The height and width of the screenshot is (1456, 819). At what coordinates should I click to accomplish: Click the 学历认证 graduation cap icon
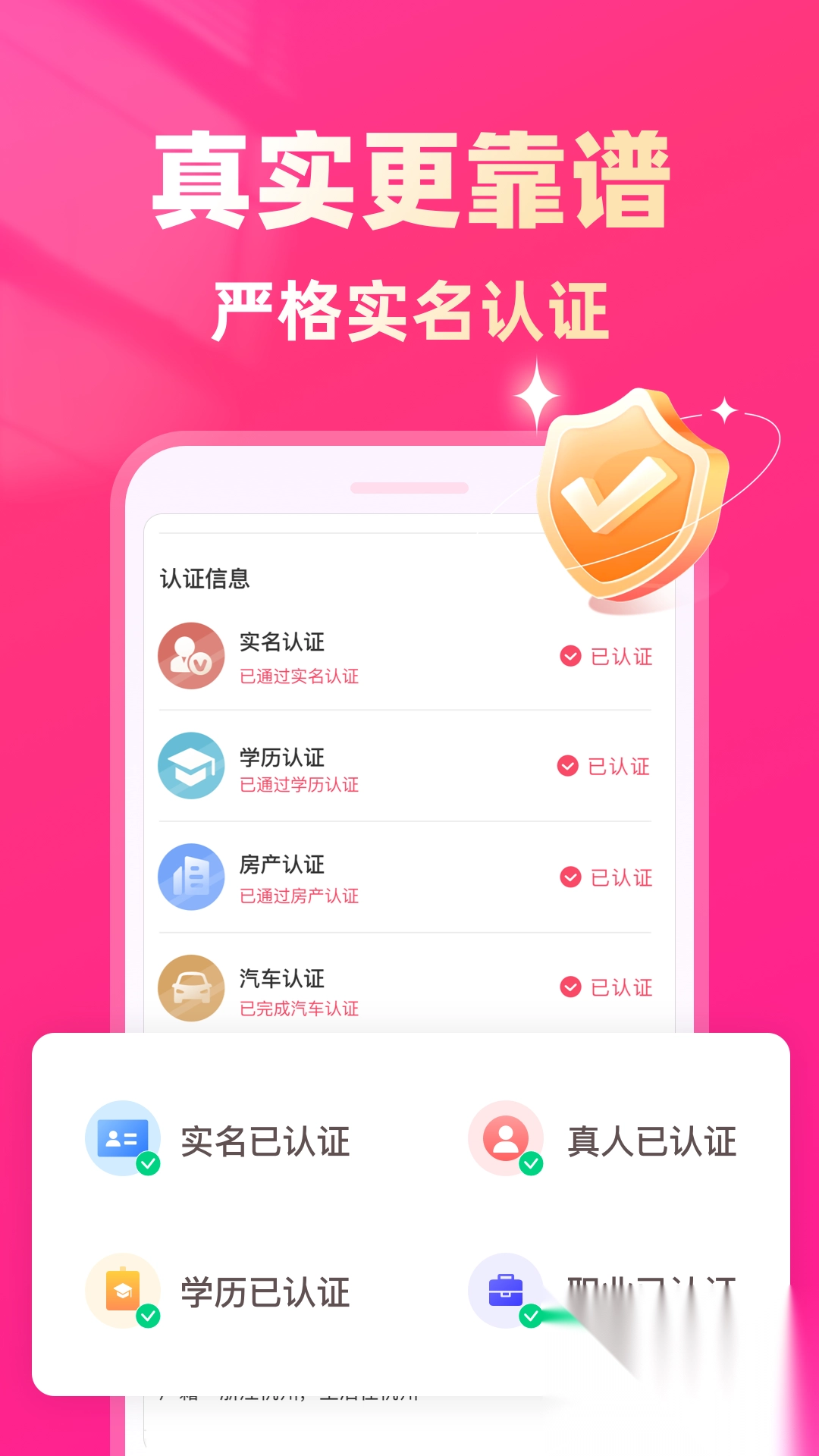(190, 766)
